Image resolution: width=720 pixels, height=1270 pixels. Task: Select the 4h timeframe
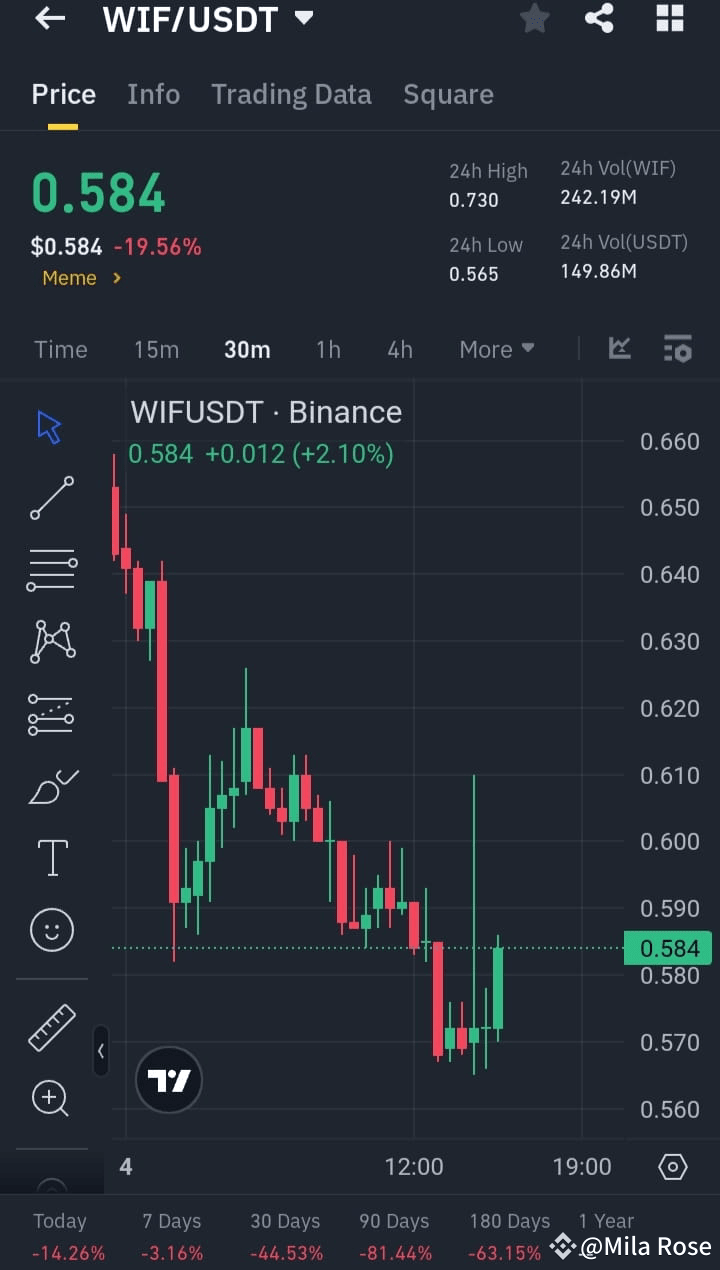tap(399, 349)
